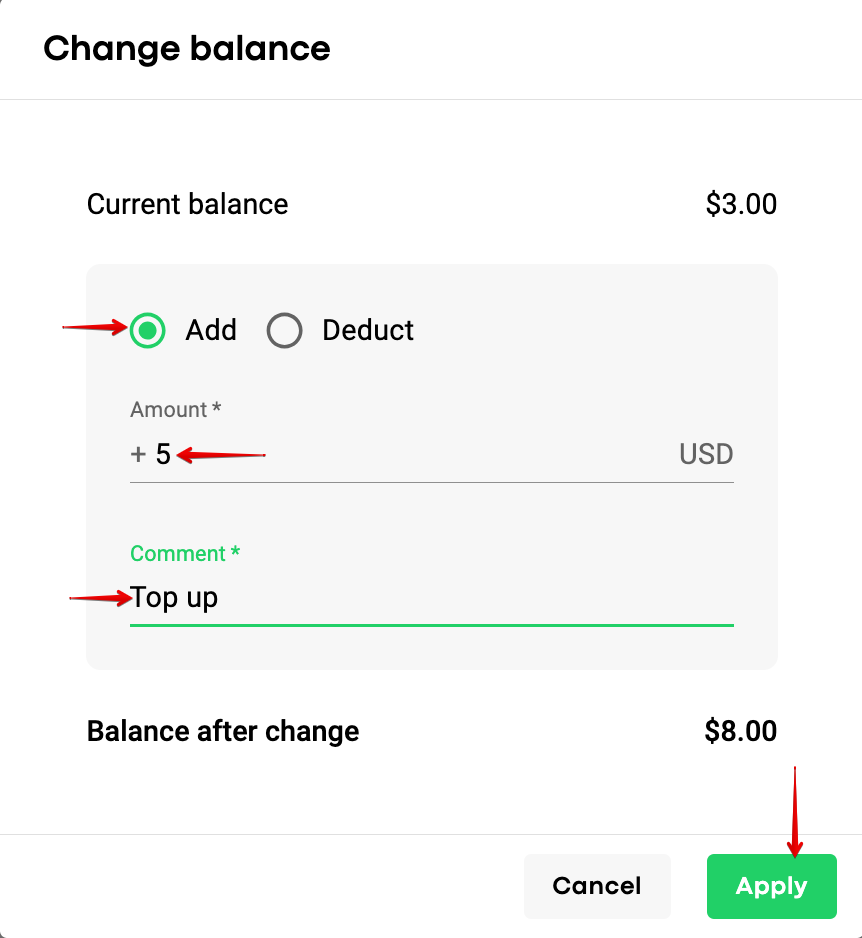
Task: Select the Deduct radio option
Action: [x=285, y=331]
